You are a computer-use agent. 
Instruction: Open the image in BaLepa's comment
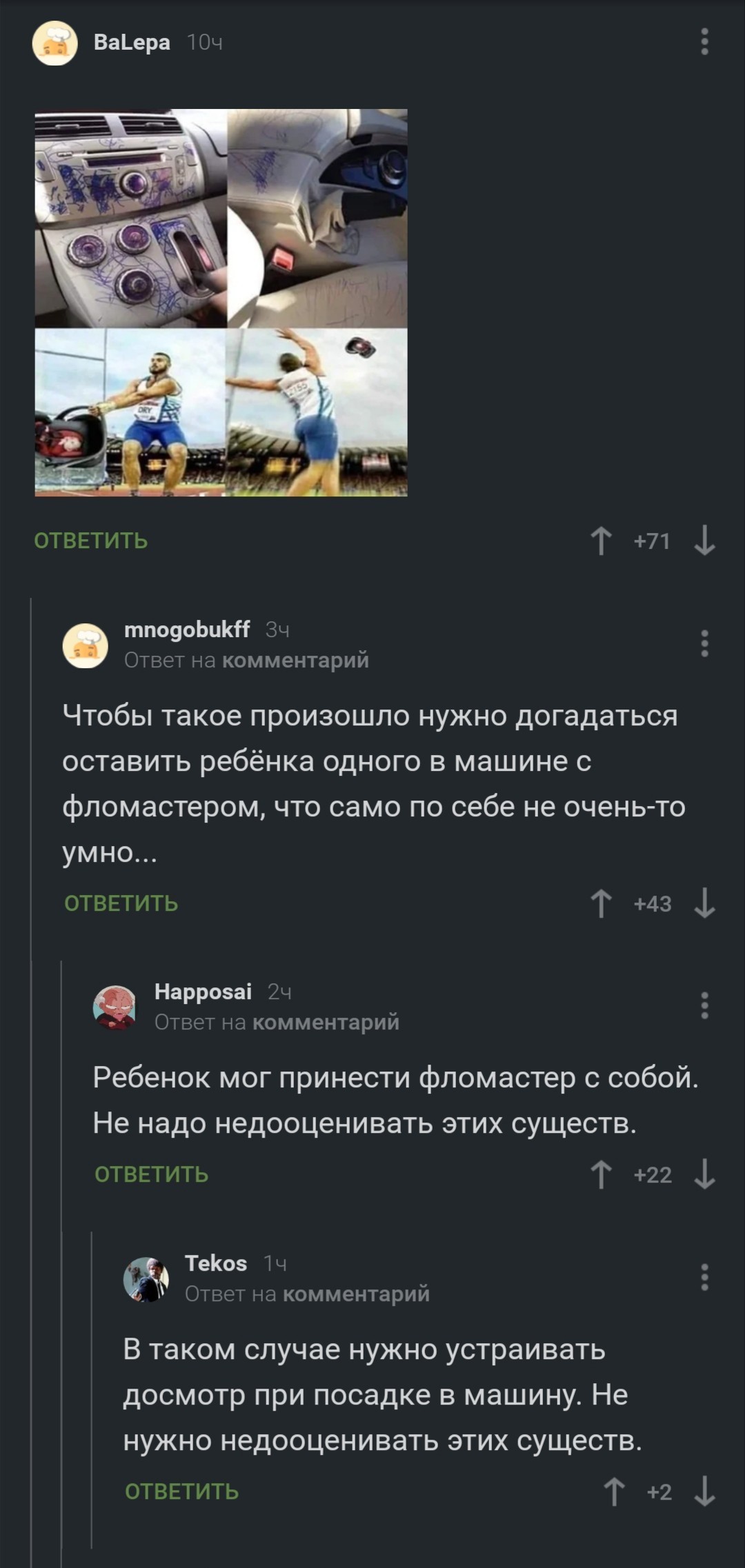click(221, 303)
